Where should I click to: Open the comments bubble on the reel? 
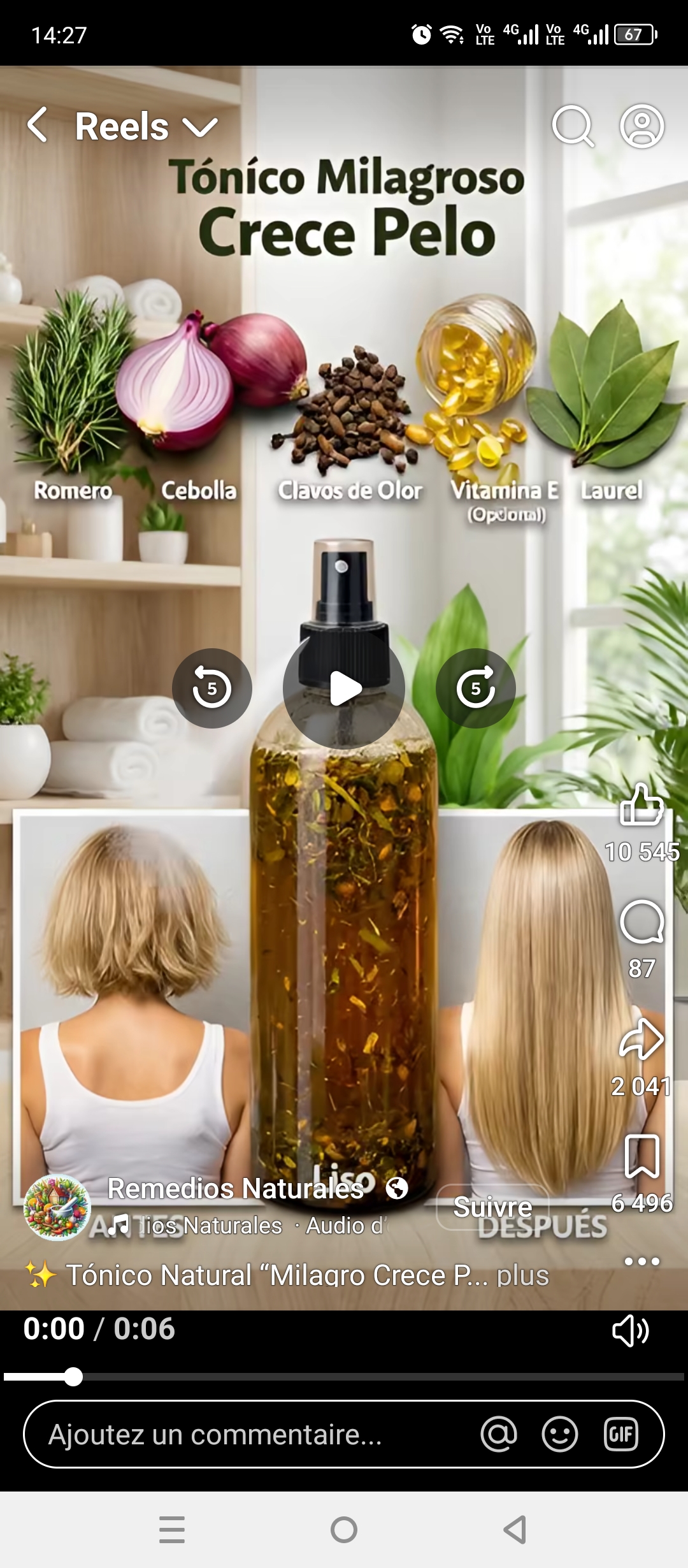tap(641, 922)
